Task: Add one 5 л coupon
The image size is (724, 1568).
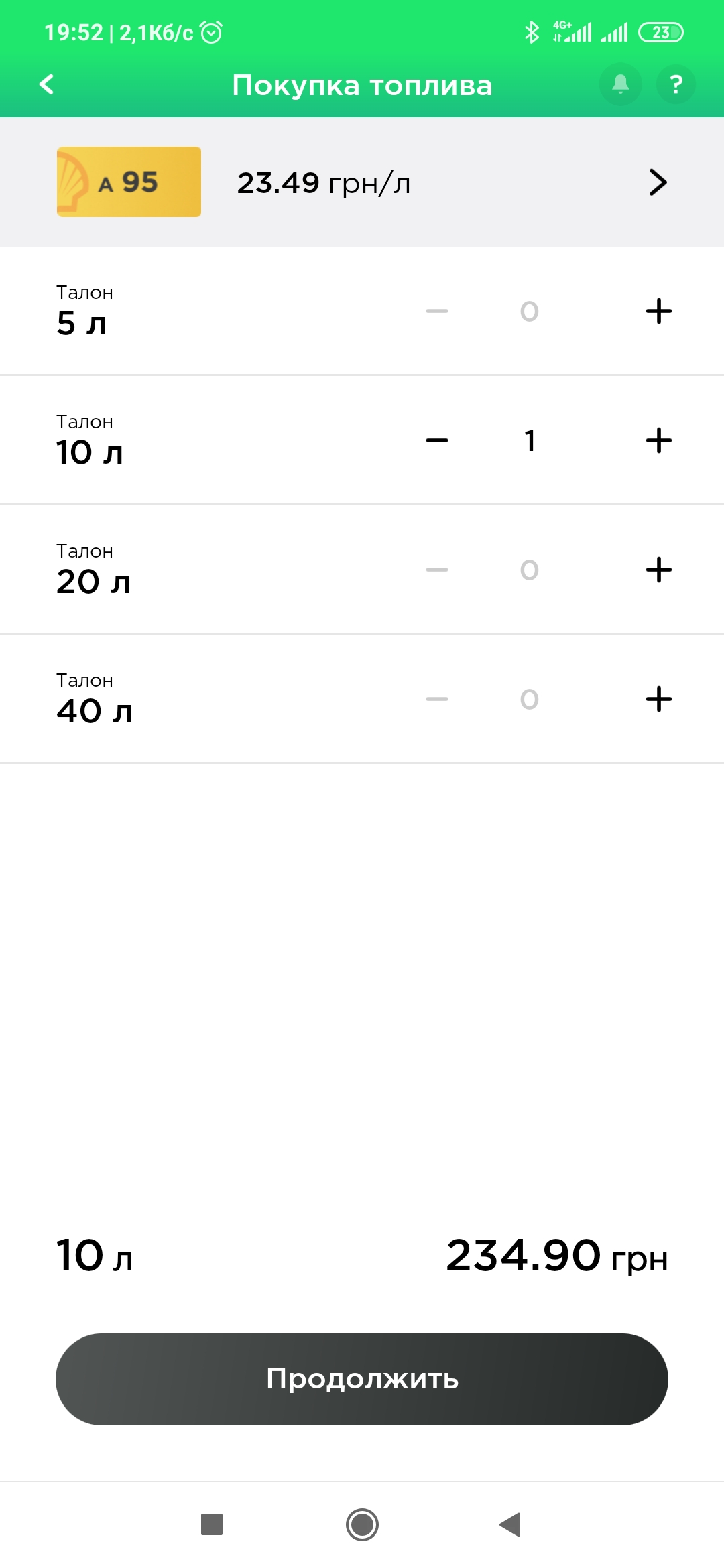Action: pyautogui.click(x=659, y=311)
